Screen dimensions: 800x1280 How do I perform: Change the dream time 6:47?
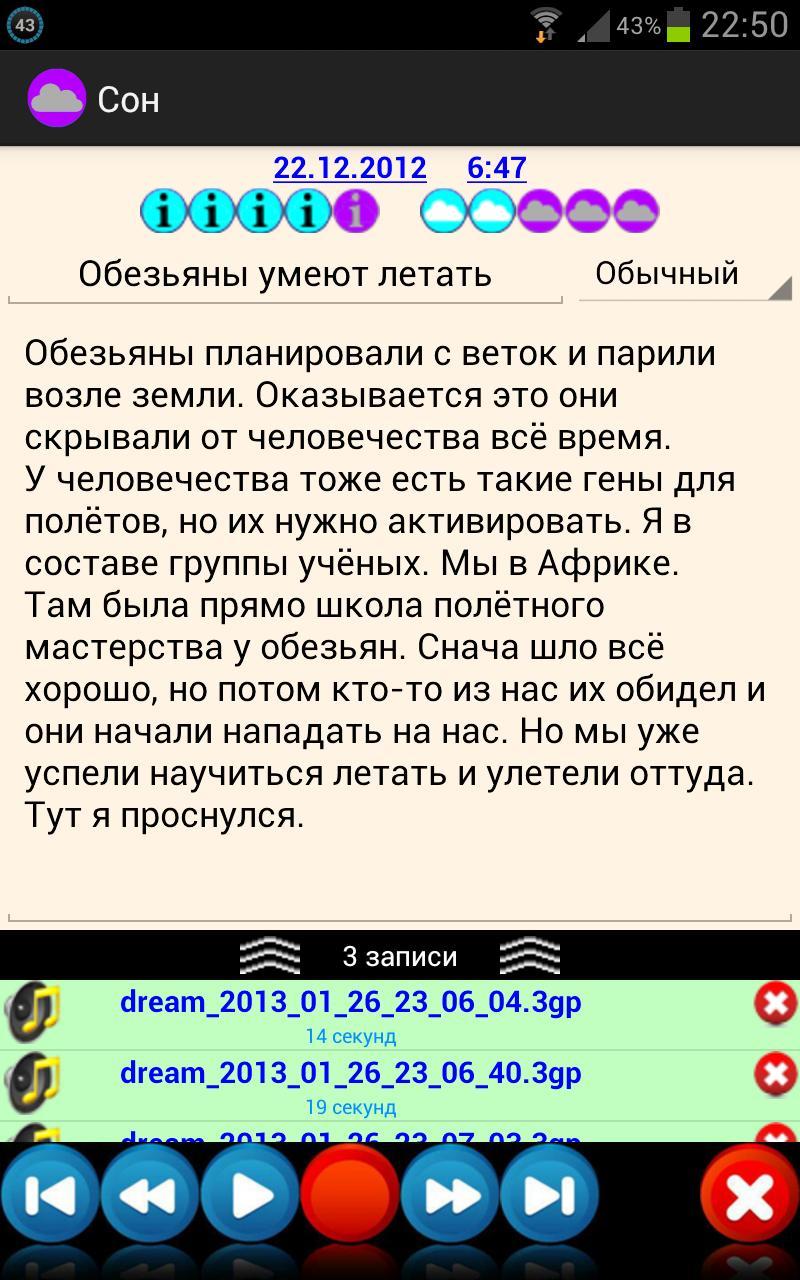pyautogui.click(x=496, y=168)
